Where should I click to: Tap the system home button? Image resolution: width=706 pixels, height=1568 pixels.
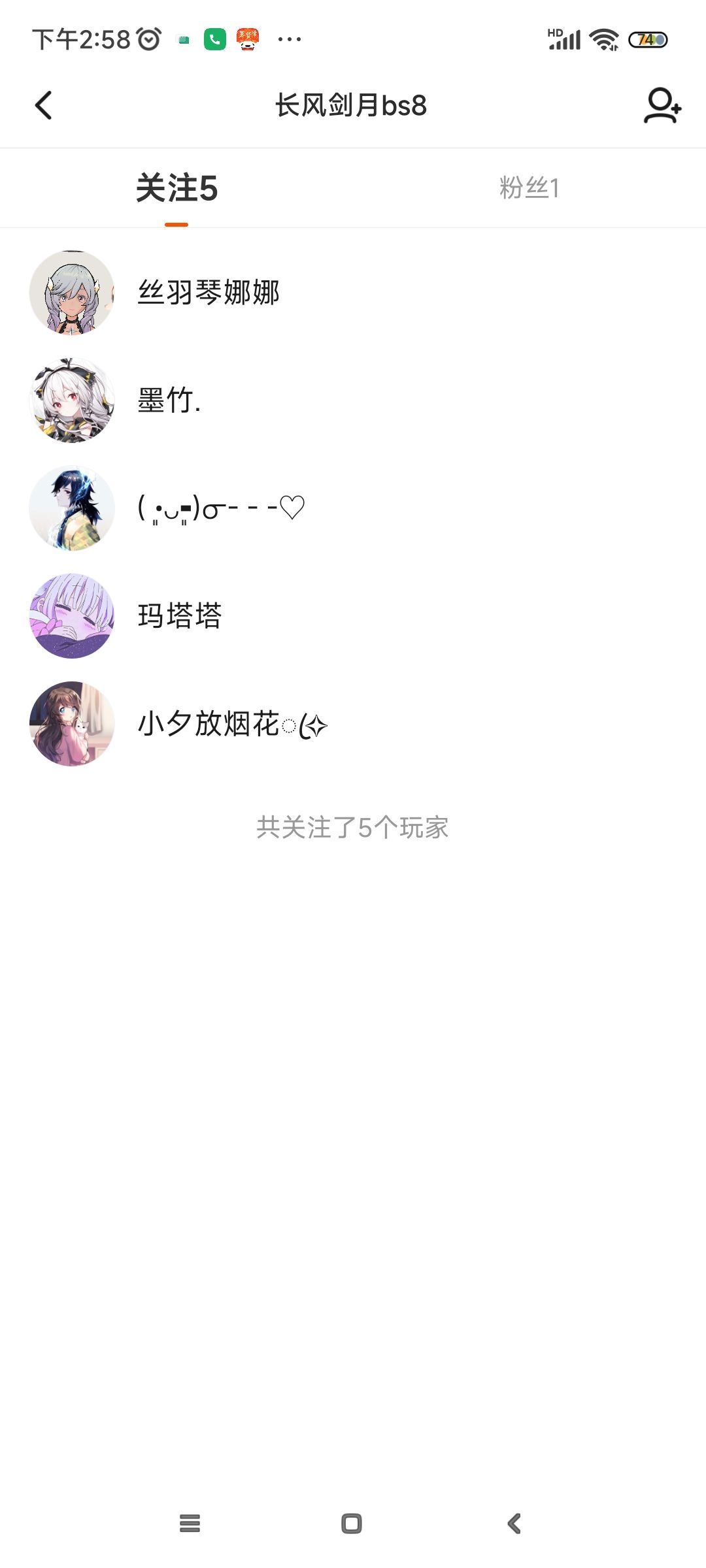coord(352,1524)
